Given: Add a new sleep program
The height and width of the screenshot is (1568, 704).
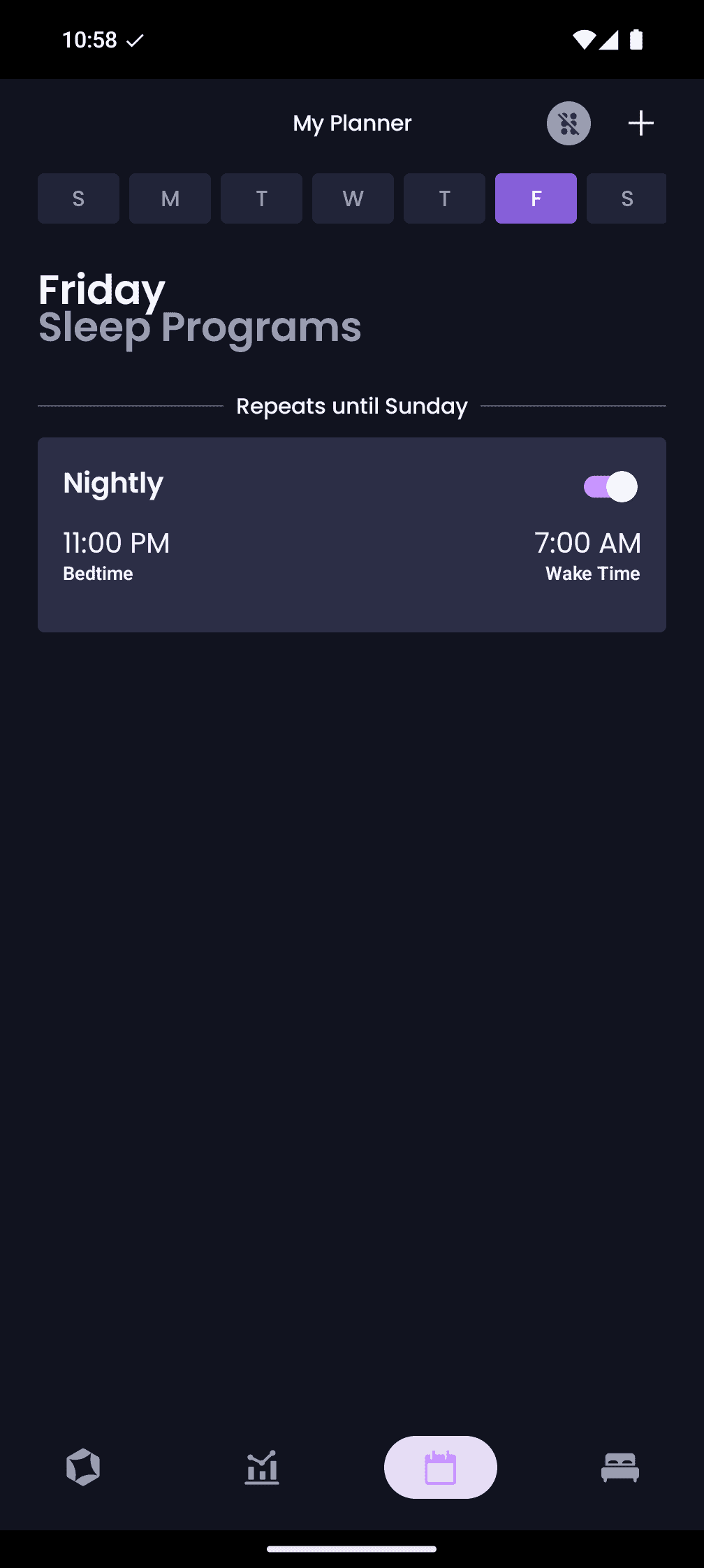Looking at the screenshot, I should (x=640, y=124).
